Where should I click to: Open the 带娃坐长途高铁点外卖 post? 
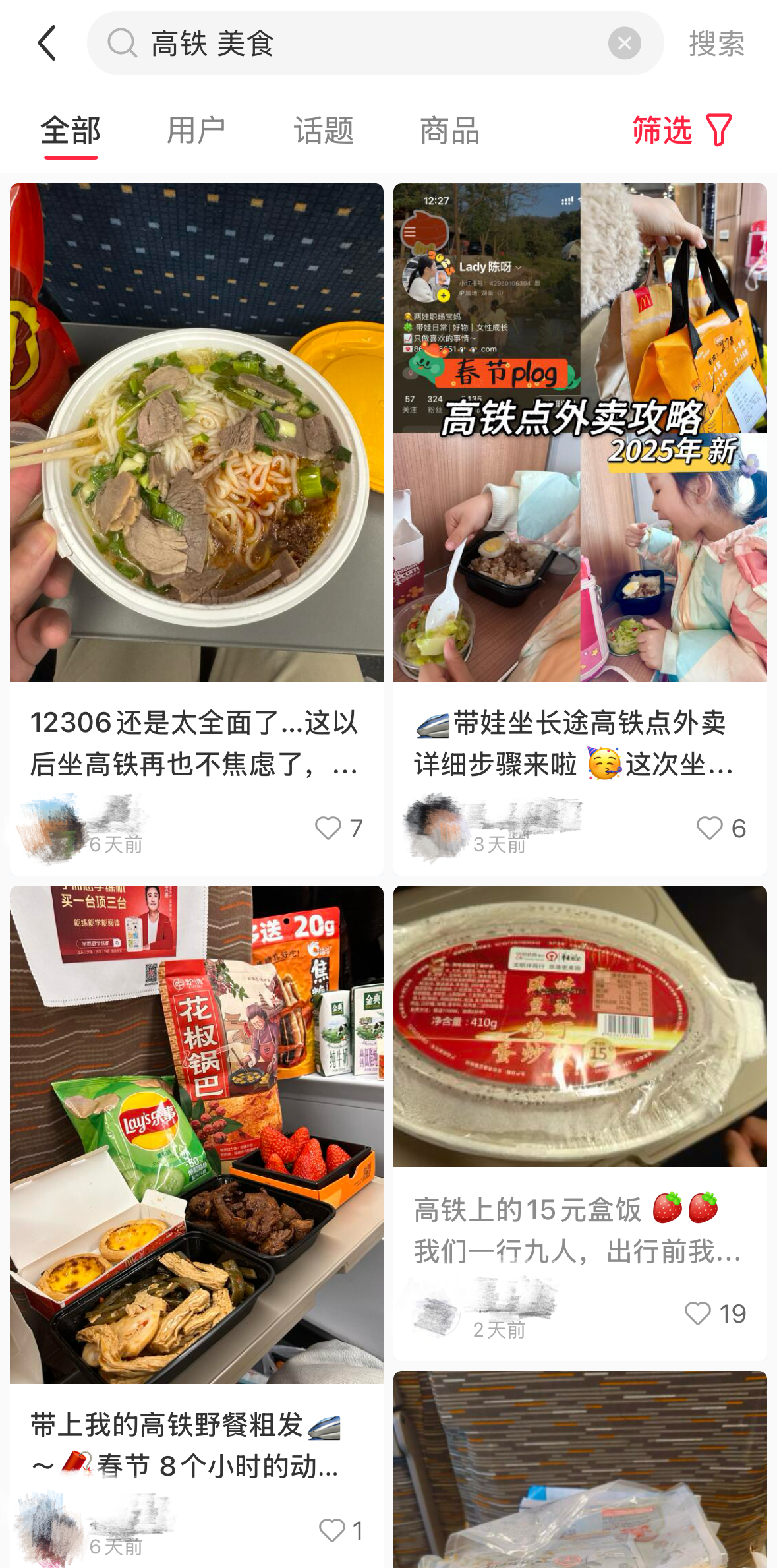[580, 433]
